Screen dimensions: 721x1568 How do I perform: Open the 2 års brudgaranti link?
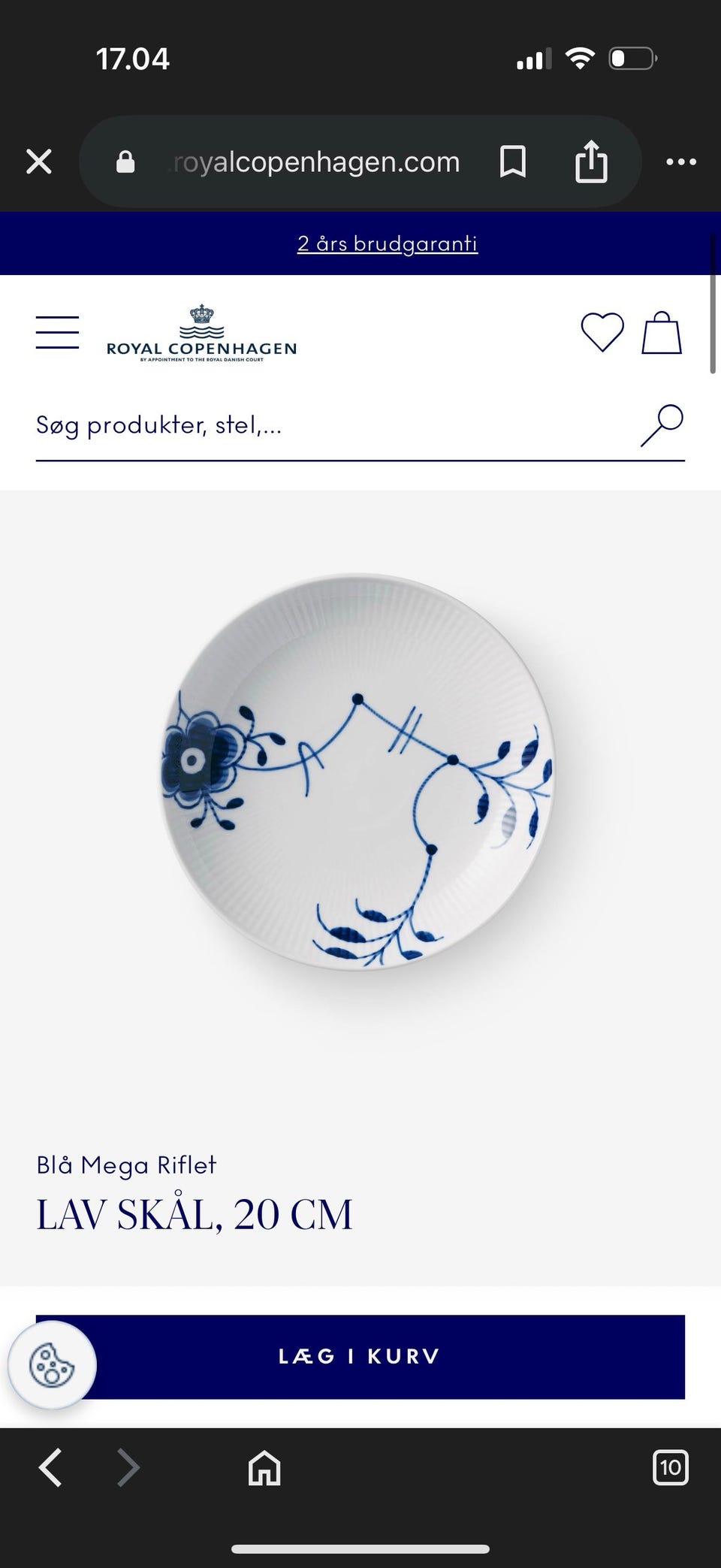[388, 243]
